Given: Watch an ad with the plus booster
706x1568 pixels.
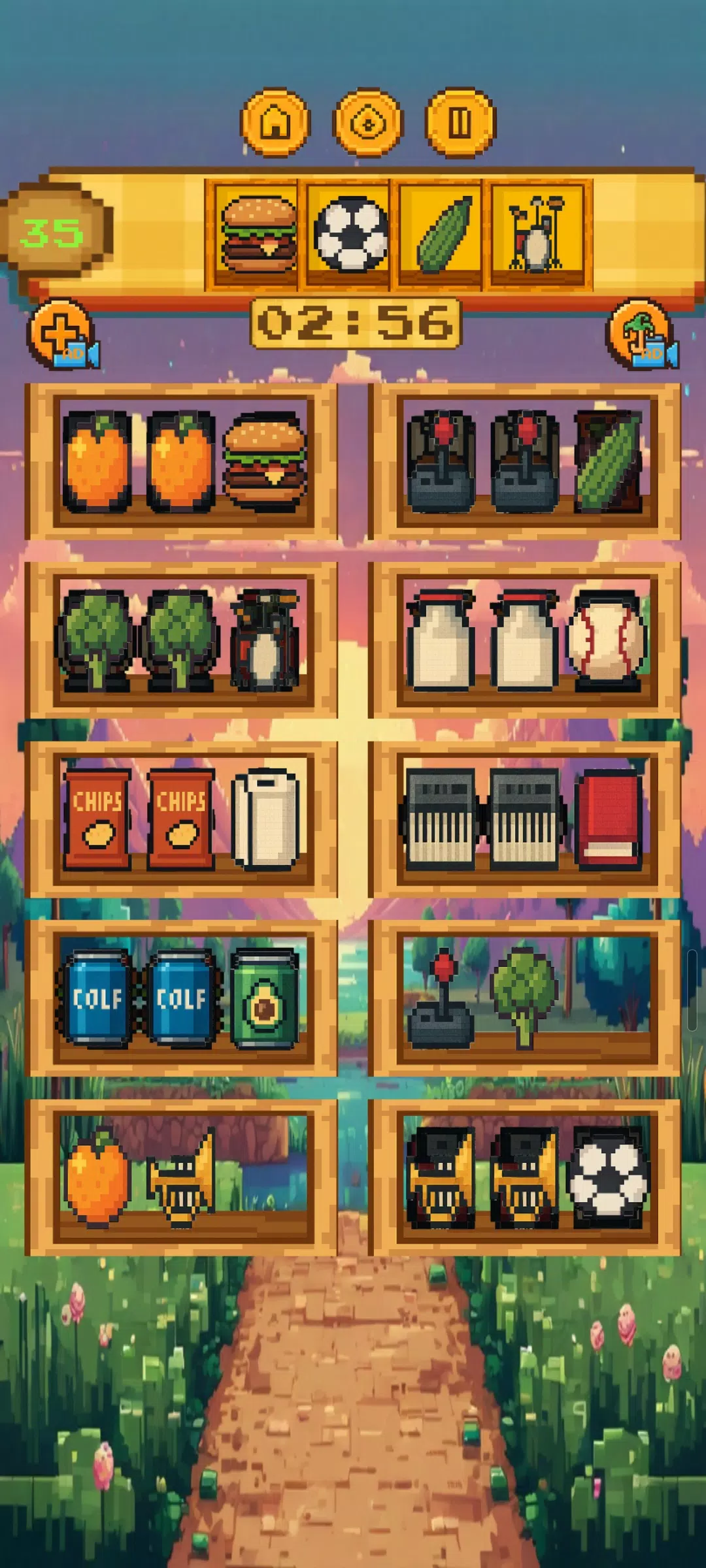Looking at the screenshot, I should point(63,335).
